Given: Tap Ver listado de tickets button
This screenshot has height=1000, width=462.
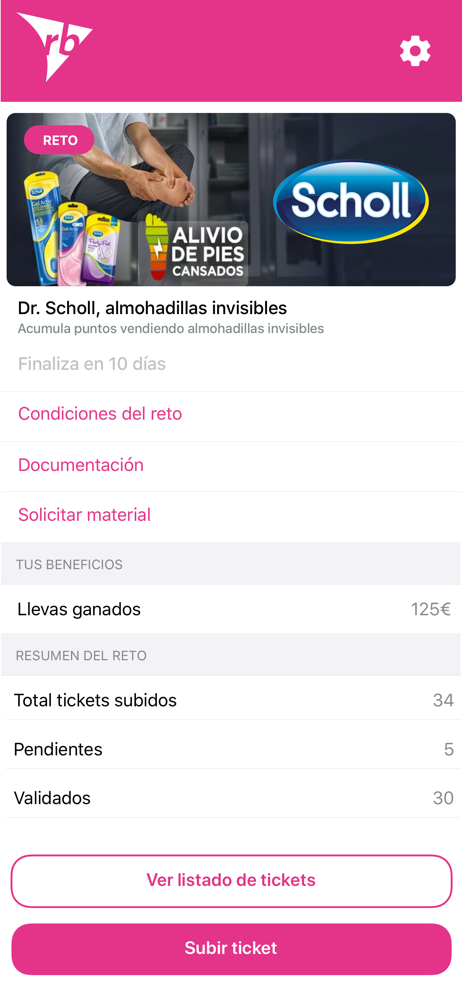Looking at the screenshot, I should point(231,881).
